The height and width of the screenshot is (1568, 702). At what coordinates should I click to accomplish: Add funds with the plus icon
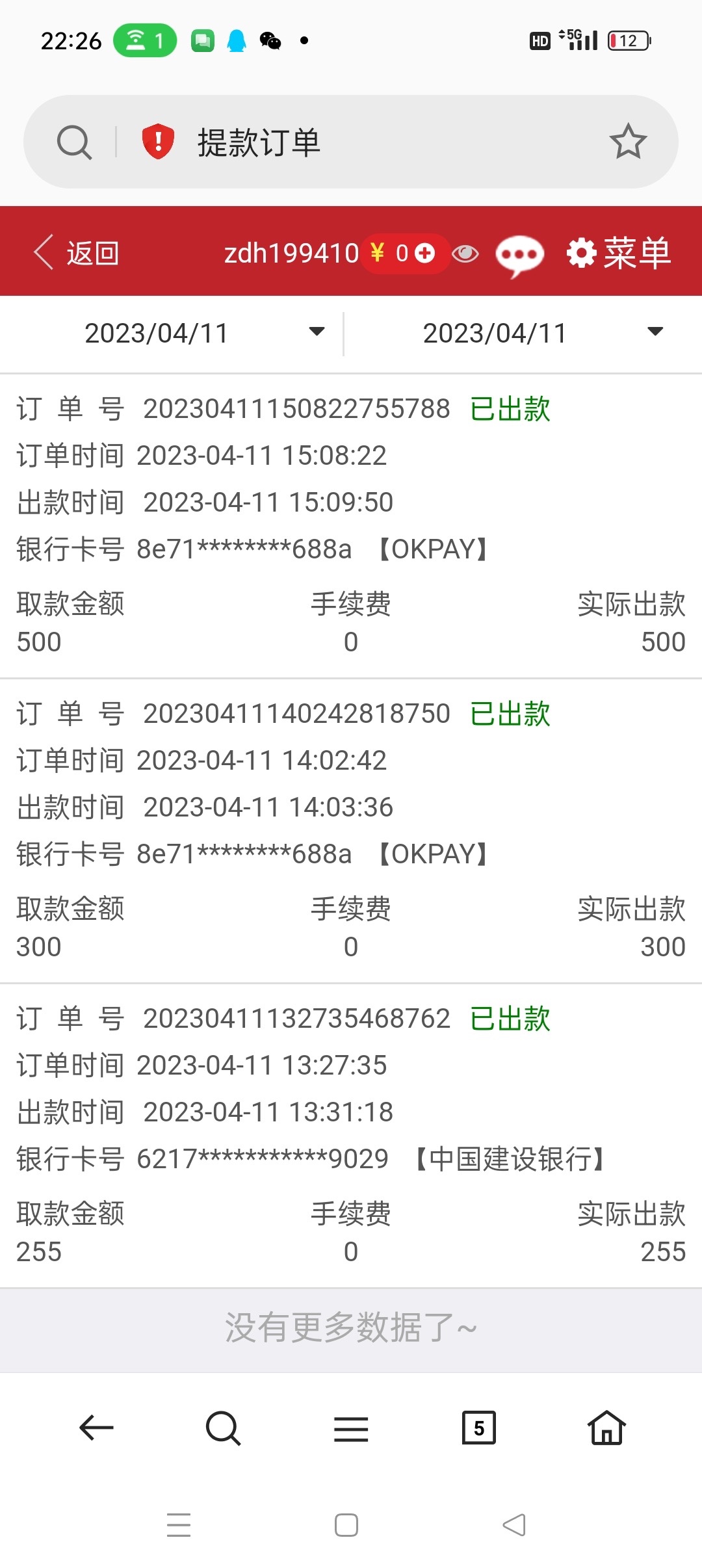[x=425, y=253]
